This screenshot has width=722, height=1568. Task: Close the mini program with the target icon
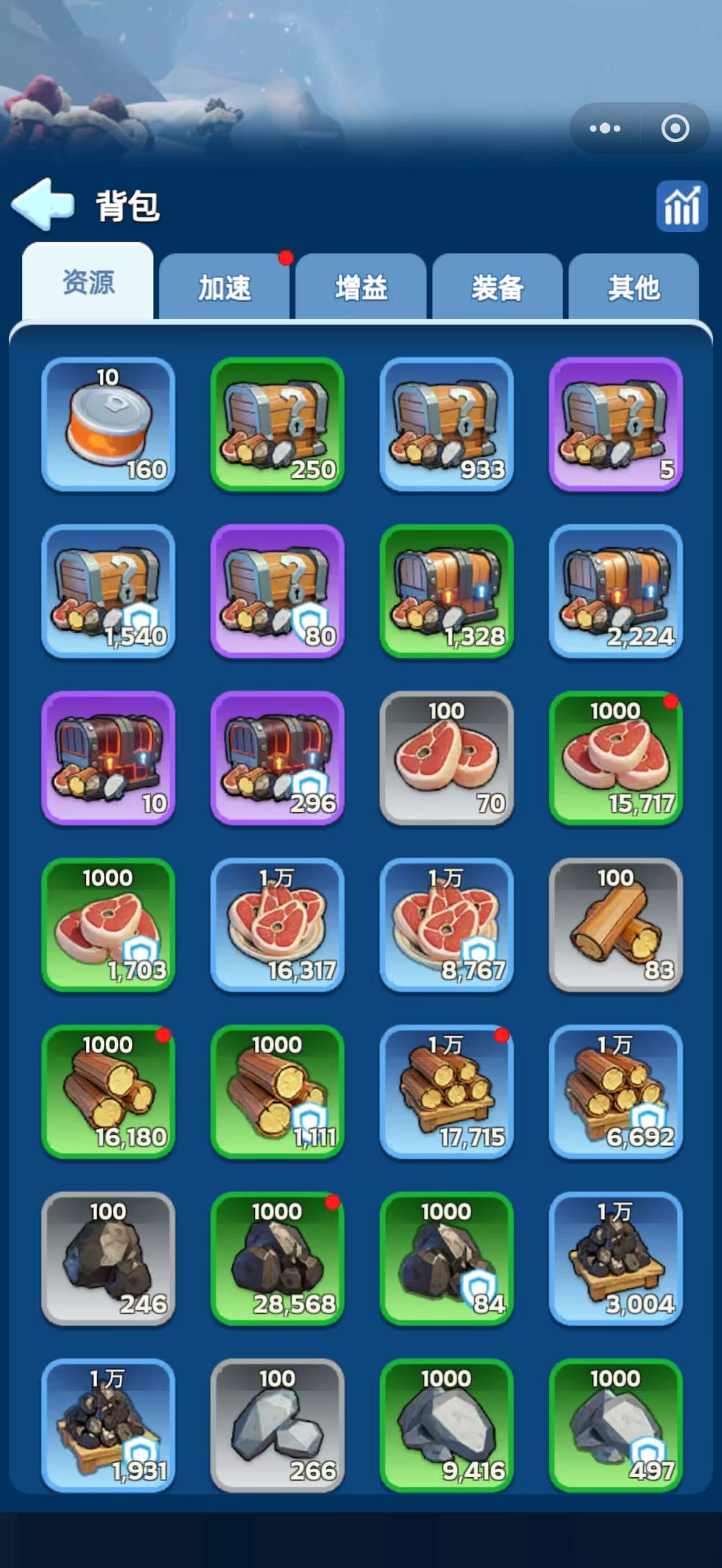coord(675,129)
